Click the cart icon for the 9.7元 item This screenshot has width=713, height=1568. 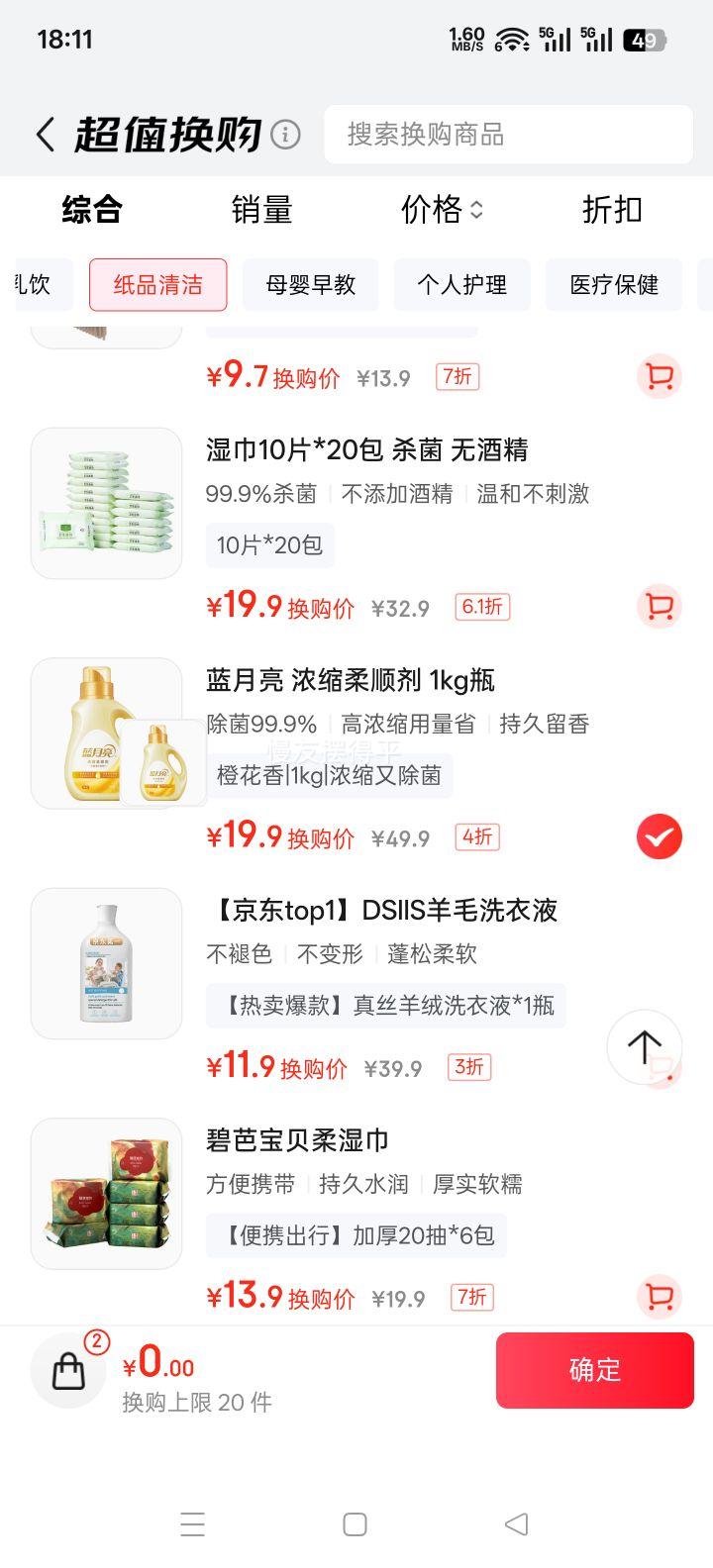coord(659,377)
